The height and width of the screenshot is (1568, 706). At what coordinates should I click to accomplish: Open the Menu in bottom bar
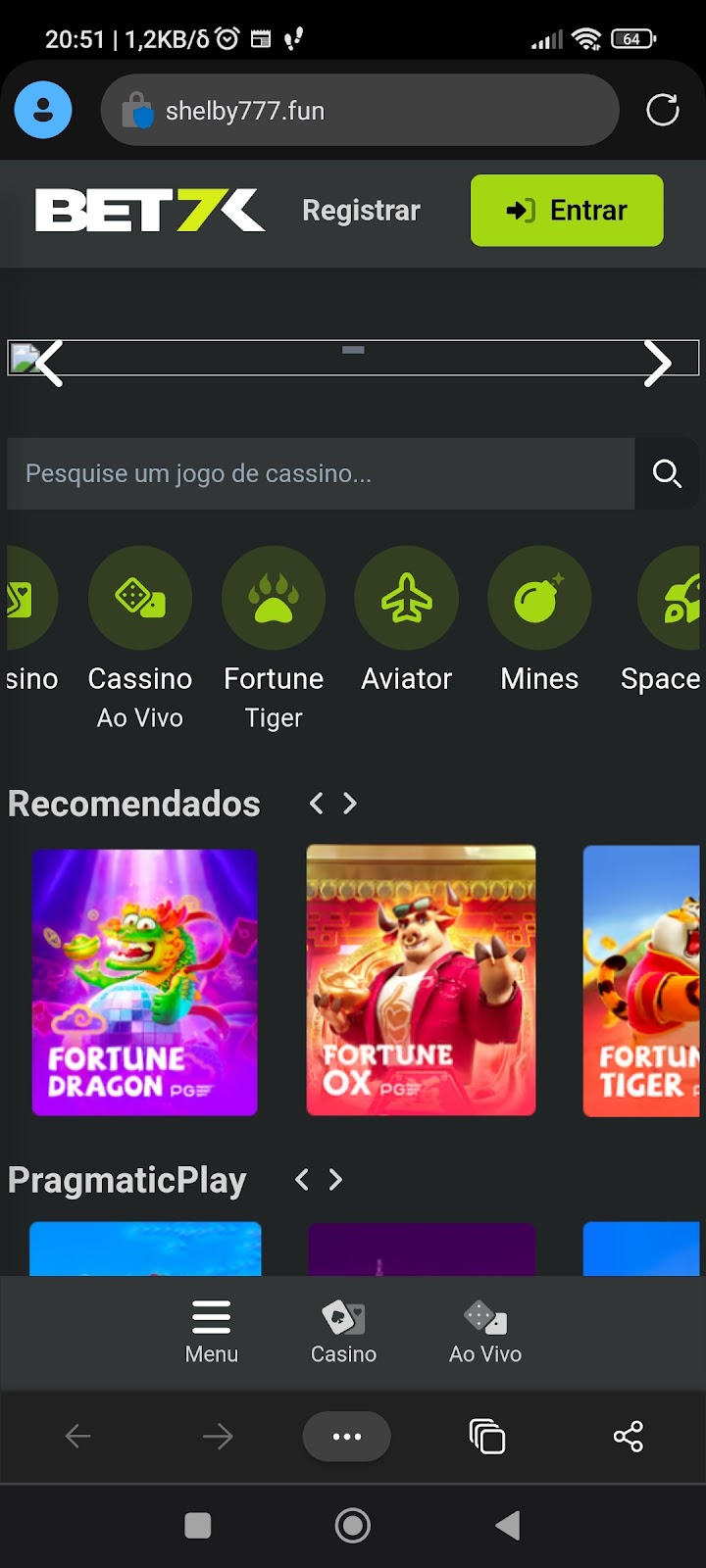tap(212, 1332)
